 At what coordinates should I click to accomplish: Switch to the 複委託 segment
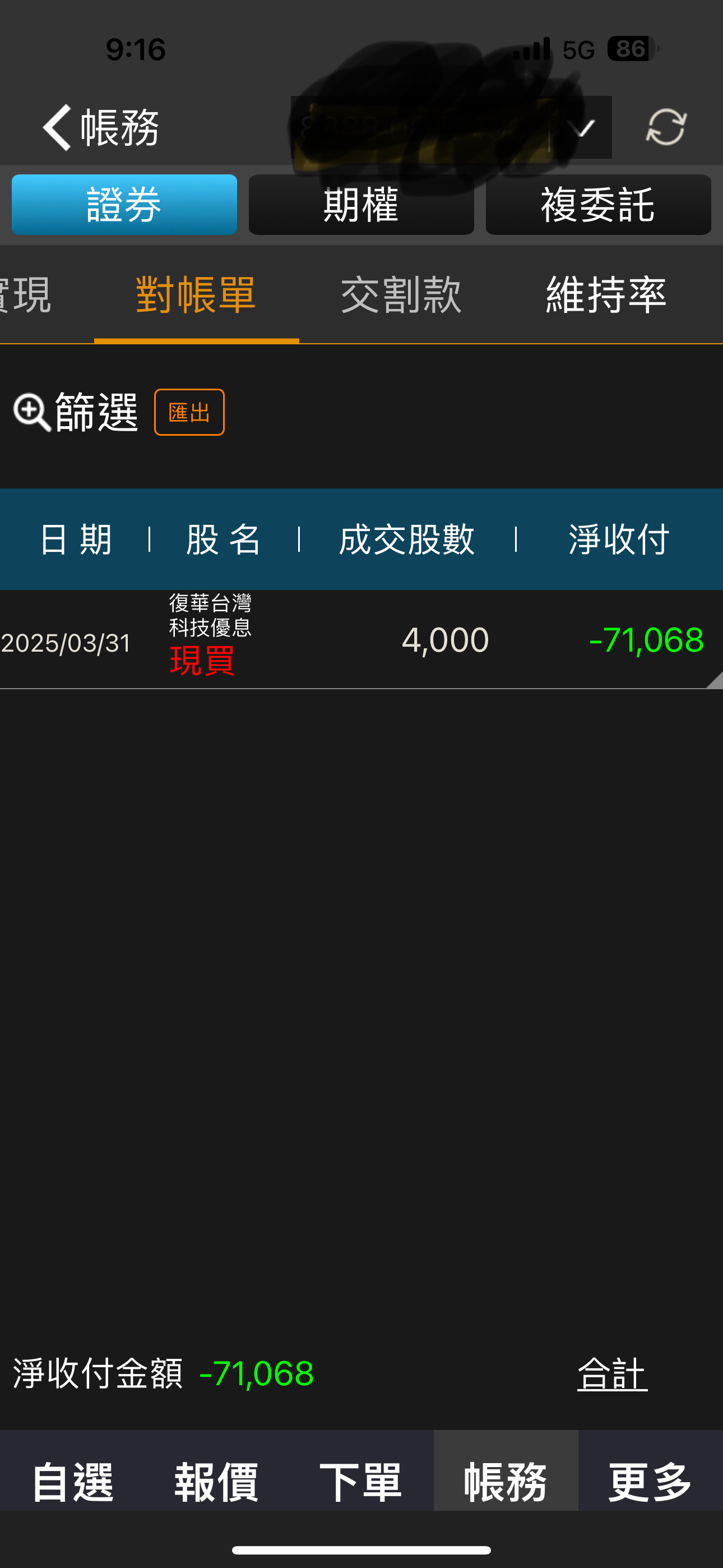(597, 205)
